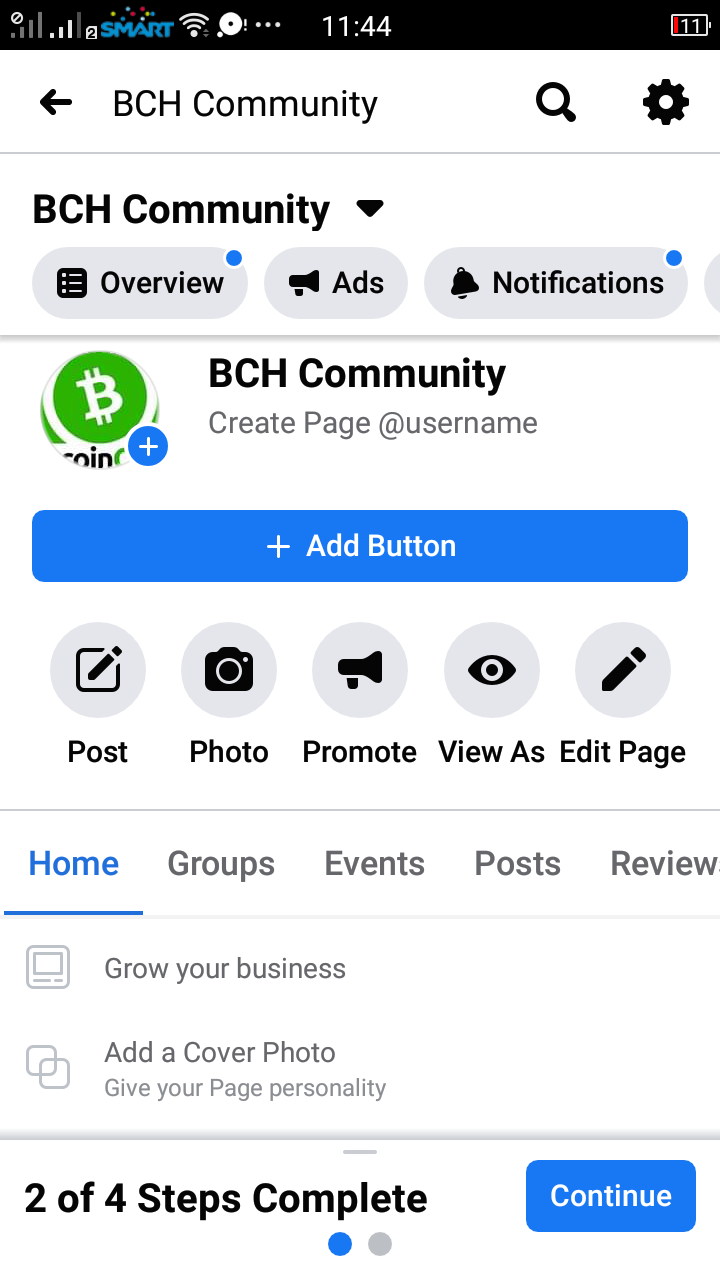The height and width of the screenshot is (1280, 720).
Task: Open Add a Cover Photo row
Action: (x=360, y=1068)
